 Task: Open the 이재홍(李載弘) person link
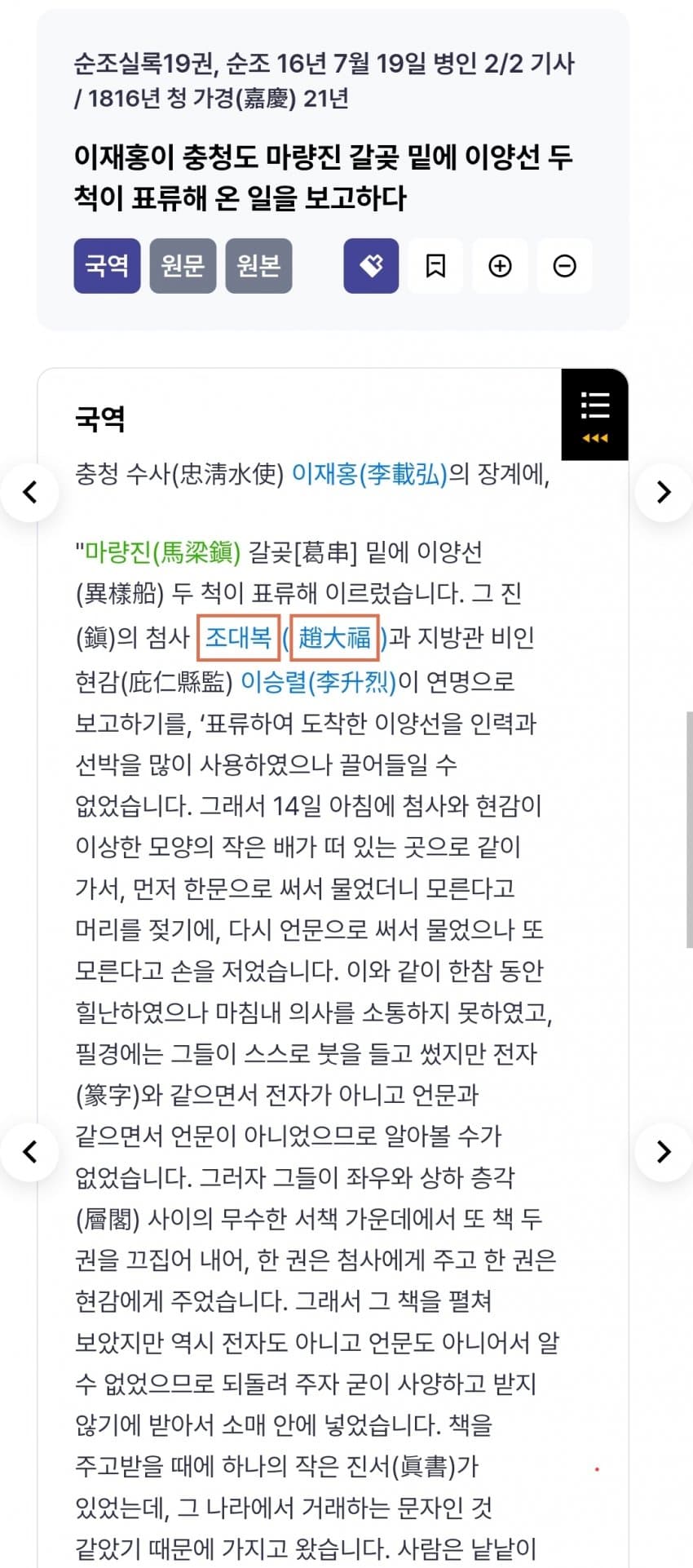pyautogui.click(x=369, y=473)
